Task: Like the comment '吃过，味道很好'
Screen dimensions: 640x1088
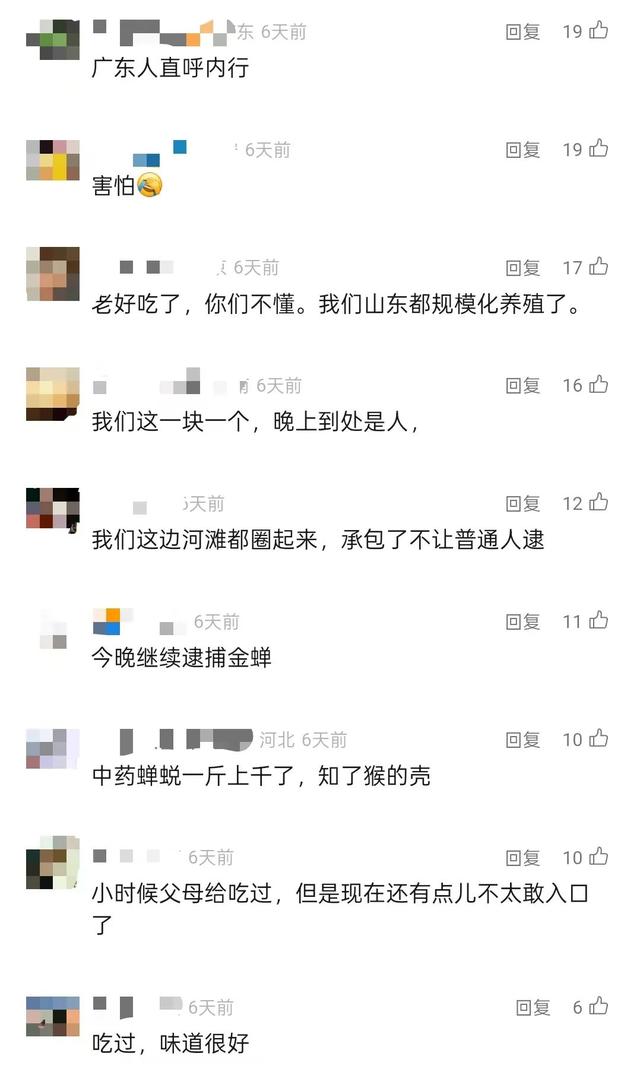Action: click(x=598, y=1007)
